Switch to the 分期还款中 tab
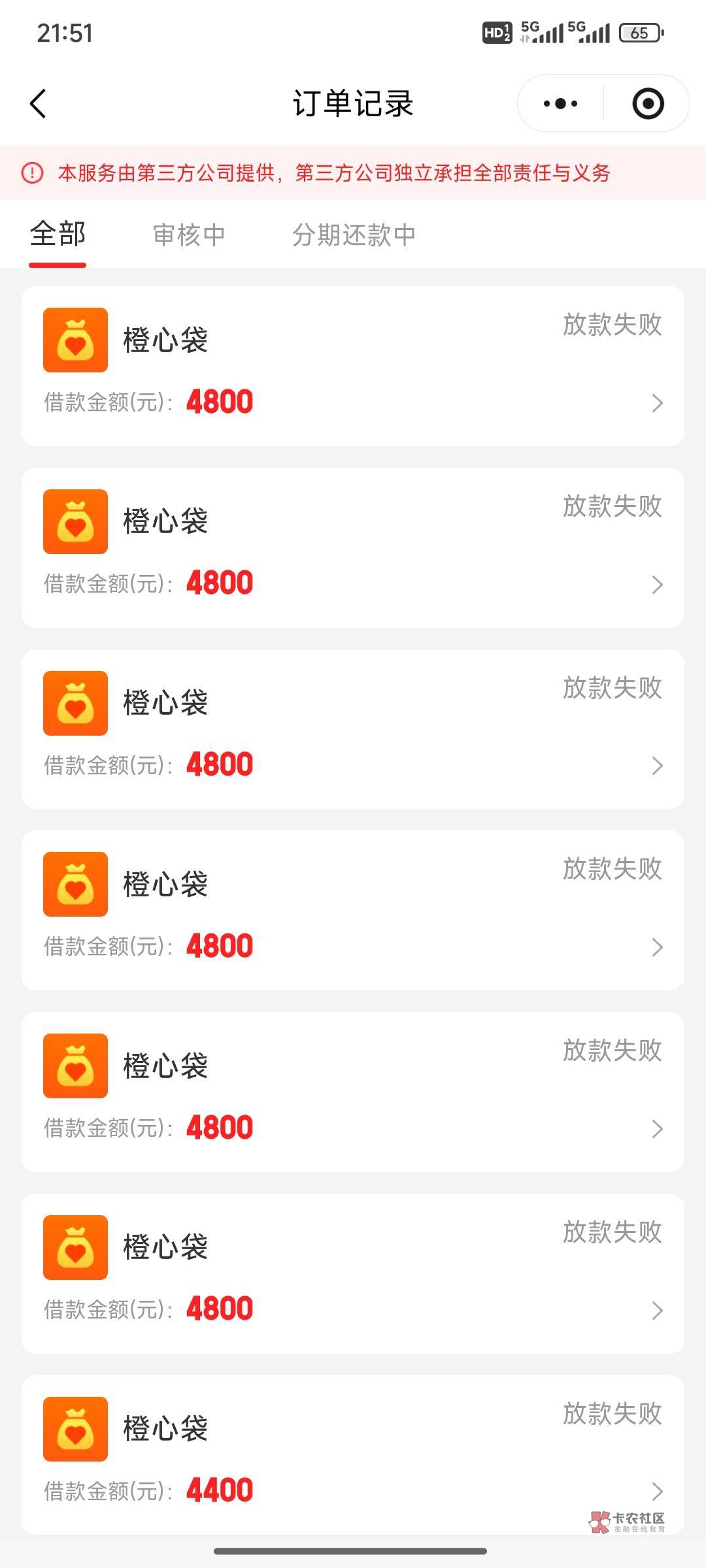 pyautogui.click(x=354, y=235)
